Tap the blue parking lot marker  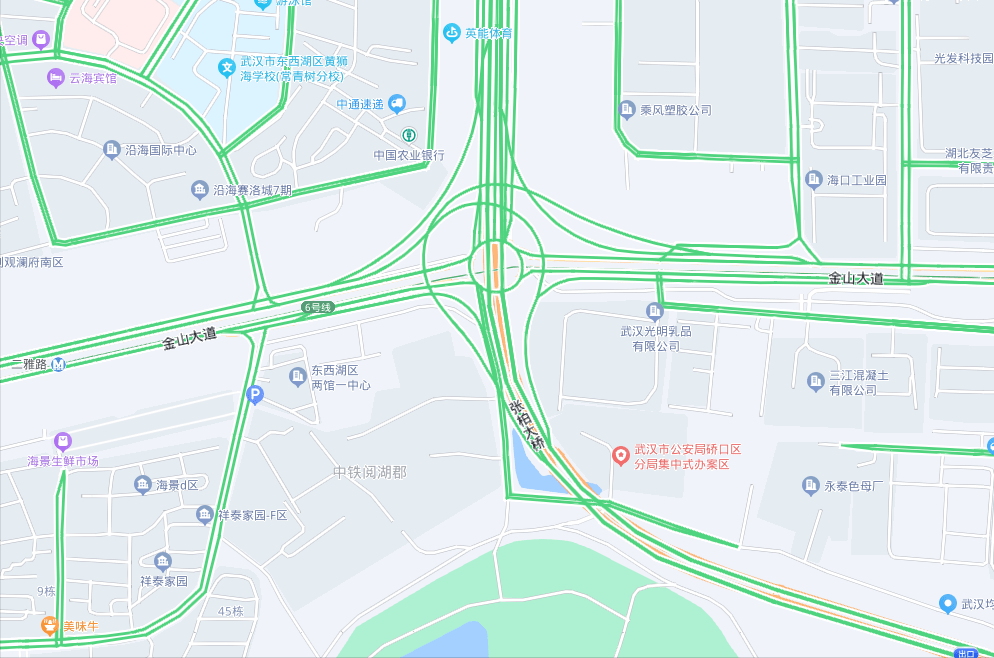click(255, 396)
